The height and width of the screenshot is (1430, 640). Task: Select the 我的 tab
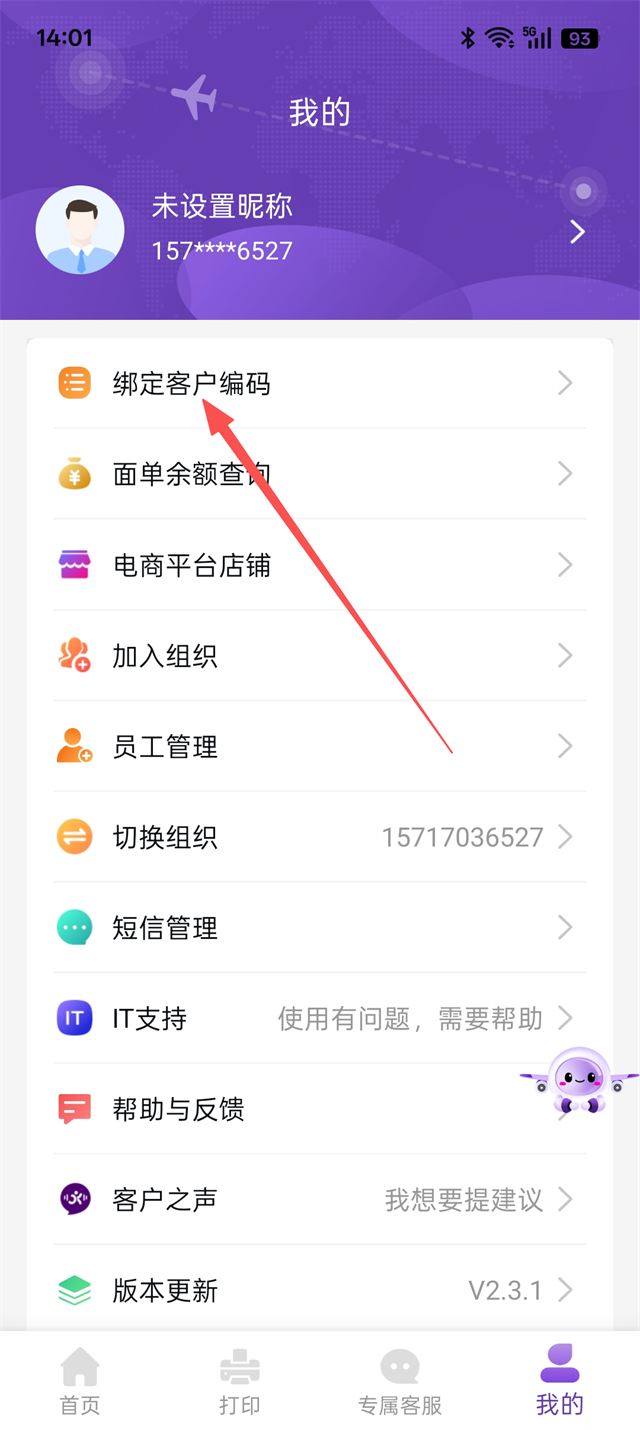[560, 1382]
